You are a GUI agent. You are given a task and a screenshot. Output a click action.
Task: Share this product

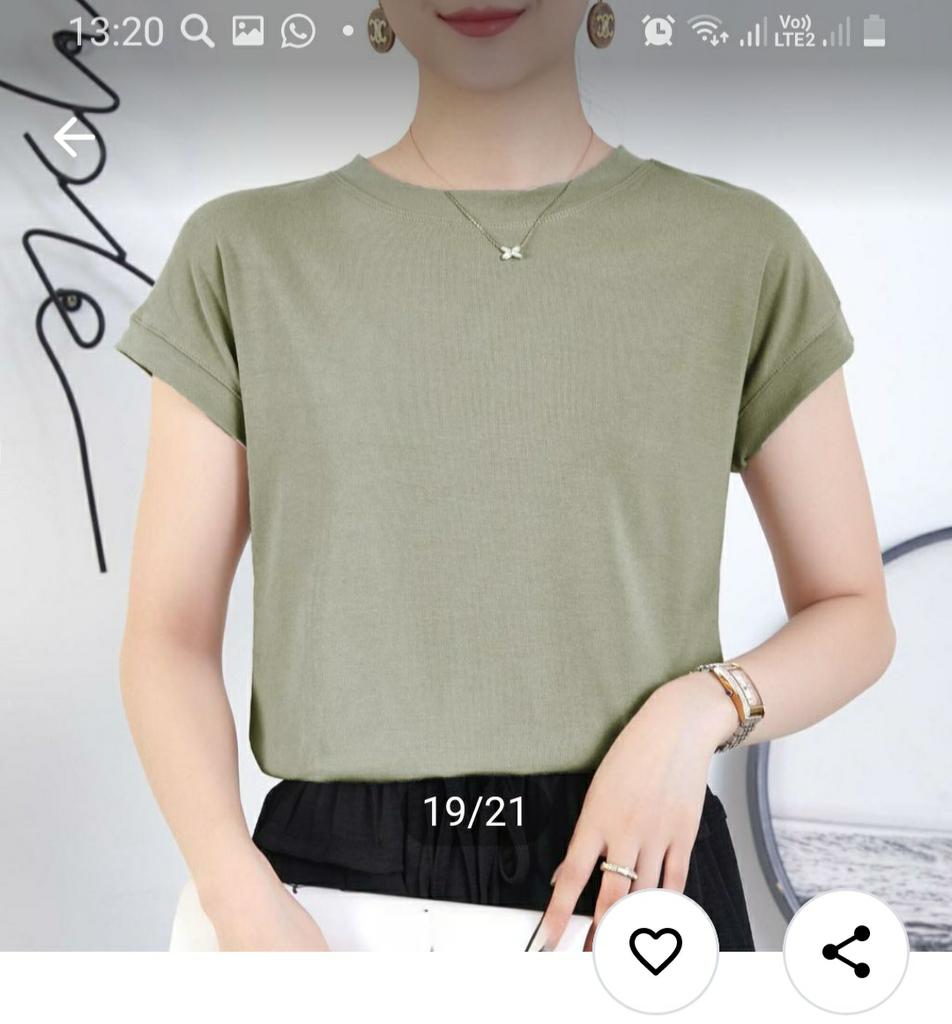click(846, 951)
